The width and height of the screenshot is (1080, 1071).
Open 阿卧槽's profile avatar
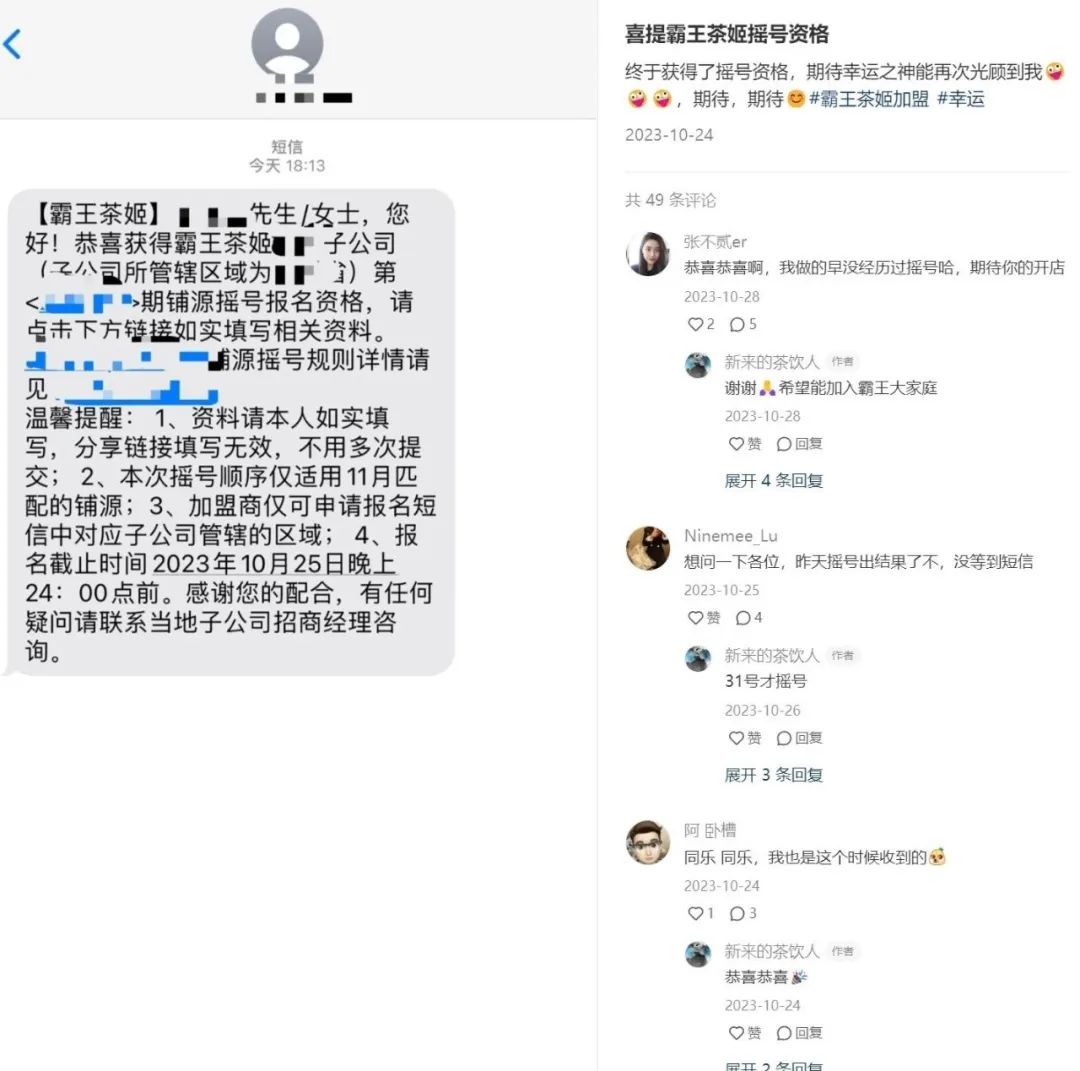[648, 843]
